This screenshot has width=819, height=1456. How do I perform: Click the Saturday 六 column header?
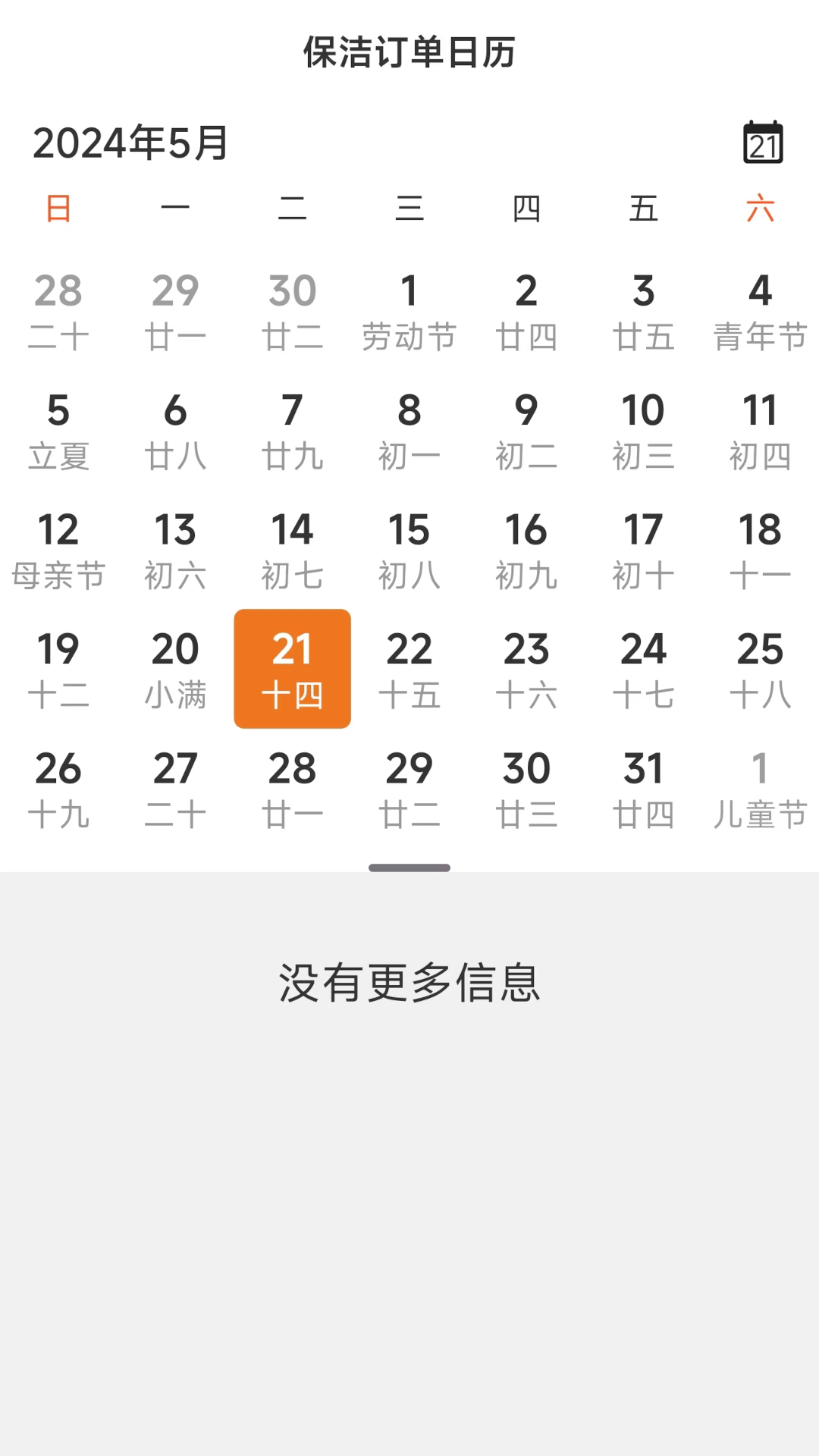click(x=761, y=208)
